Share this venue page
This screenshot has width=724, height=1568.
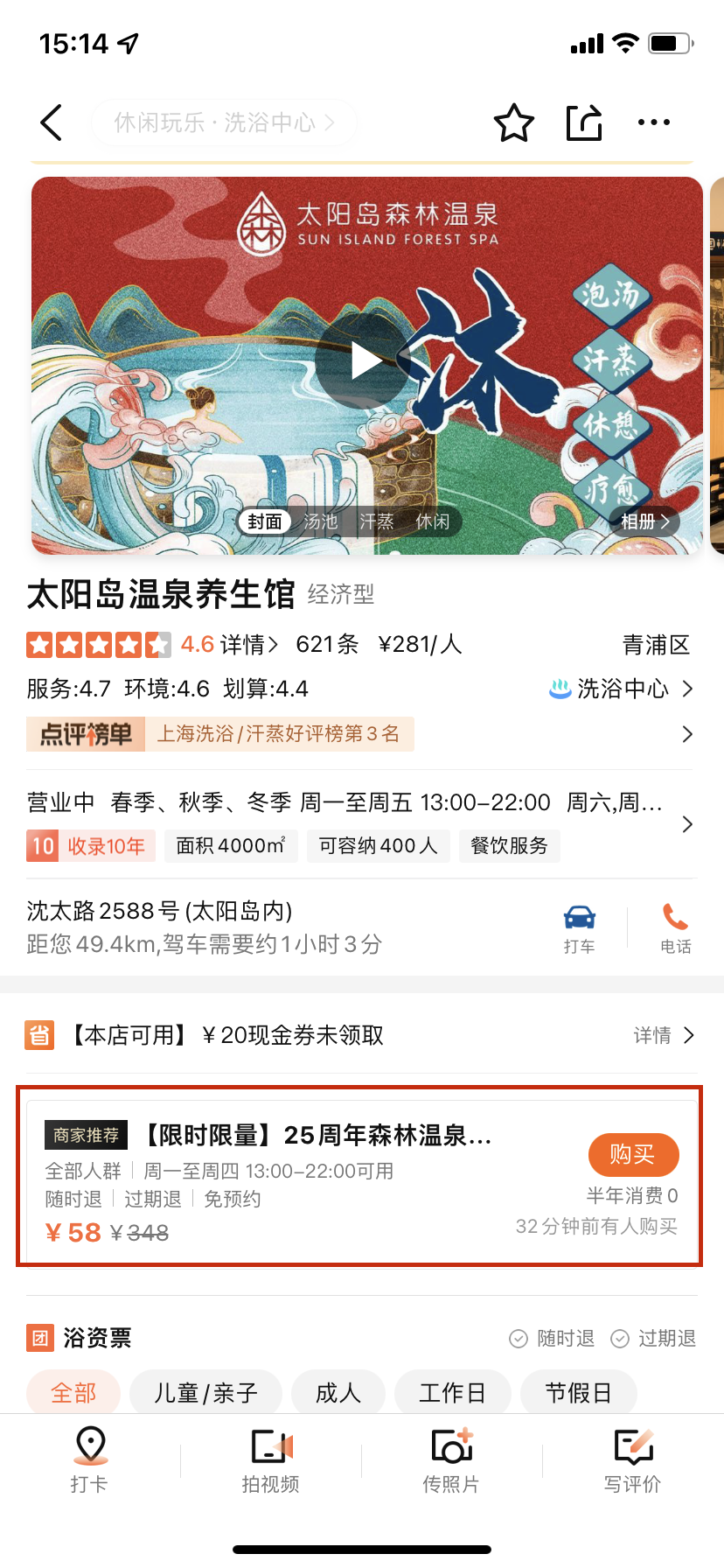click(x=584, y=122)
